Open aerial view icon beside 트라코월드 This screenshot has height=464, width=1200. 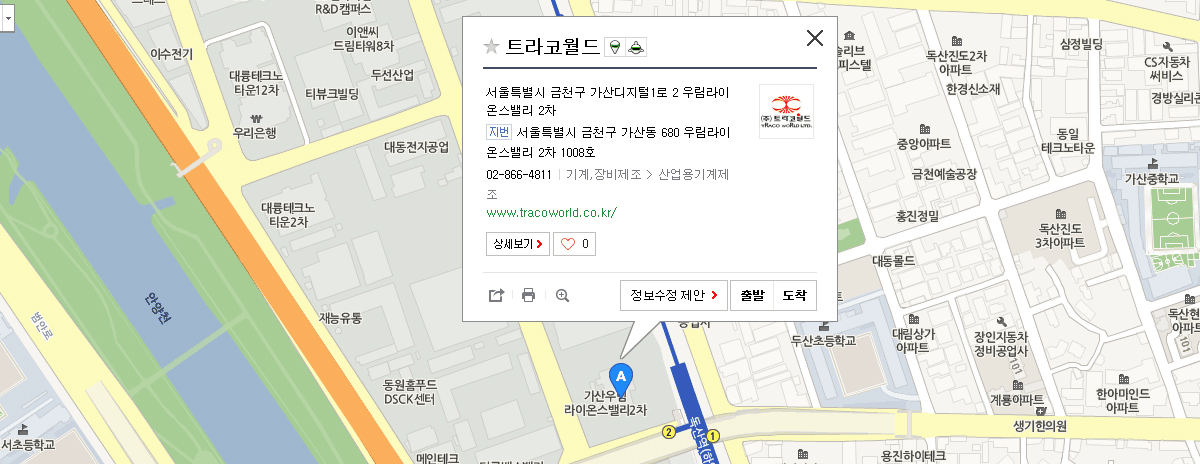[638, 46]
